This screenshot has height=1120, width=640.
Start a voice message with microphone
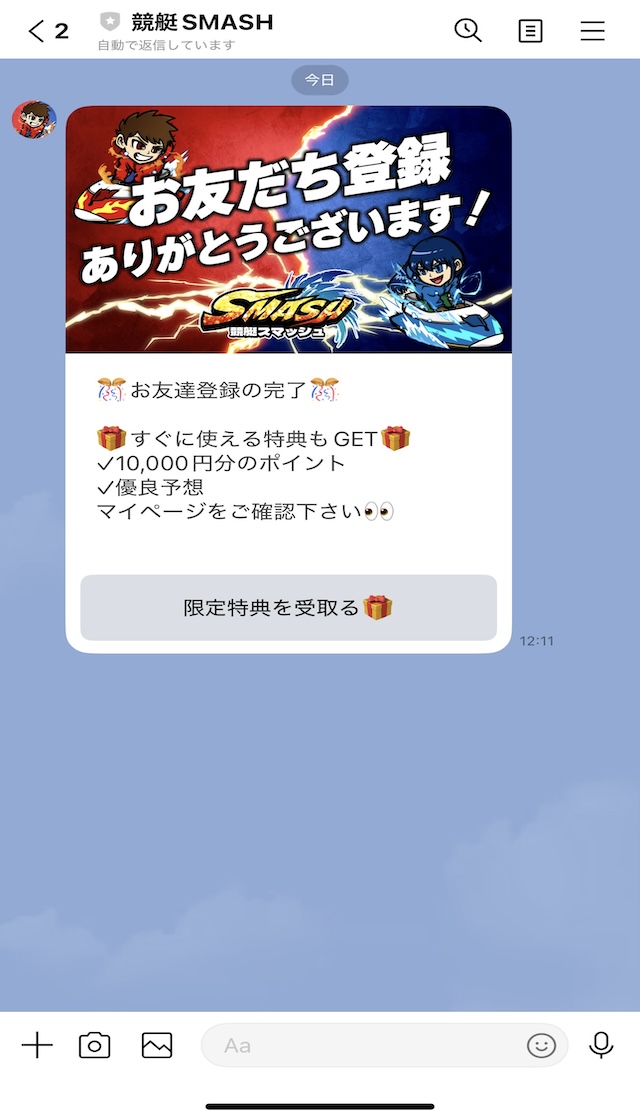tap(601, 1046)
